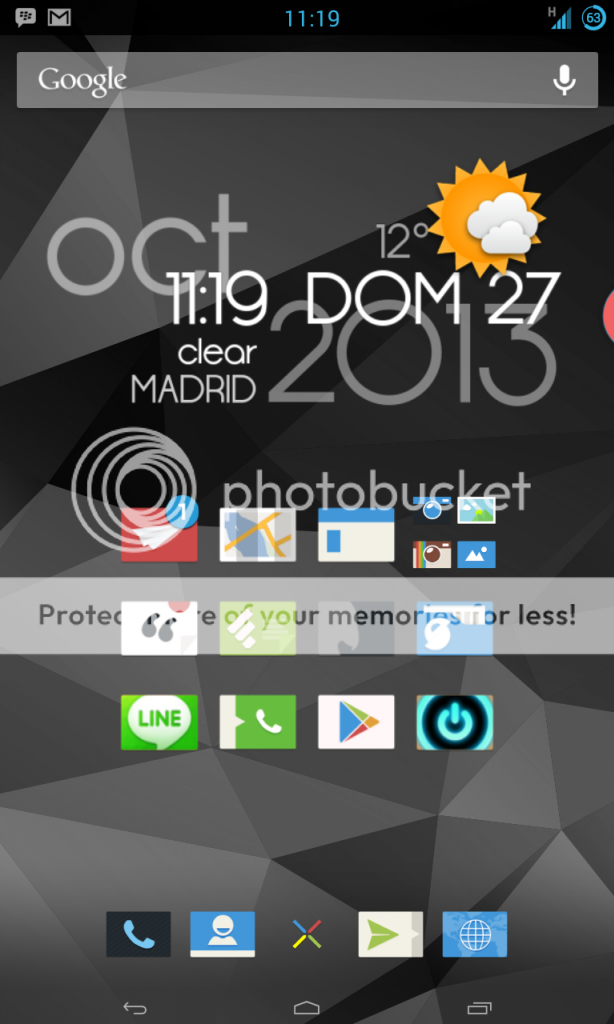Open the Hangouts quotation-mark app
614x1024 pixels.
(x=159, y=629)
